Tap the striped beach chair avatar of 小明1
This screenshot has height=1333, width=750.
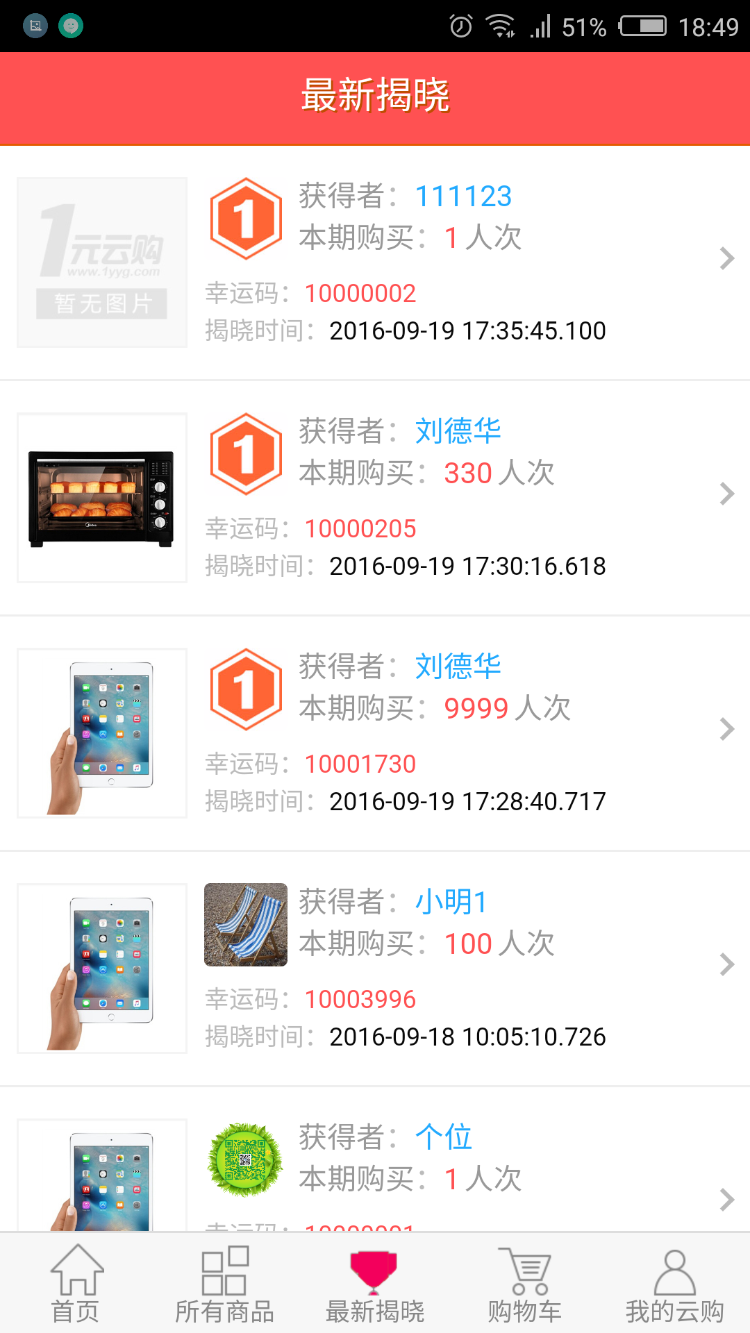[x=245, y=924]
